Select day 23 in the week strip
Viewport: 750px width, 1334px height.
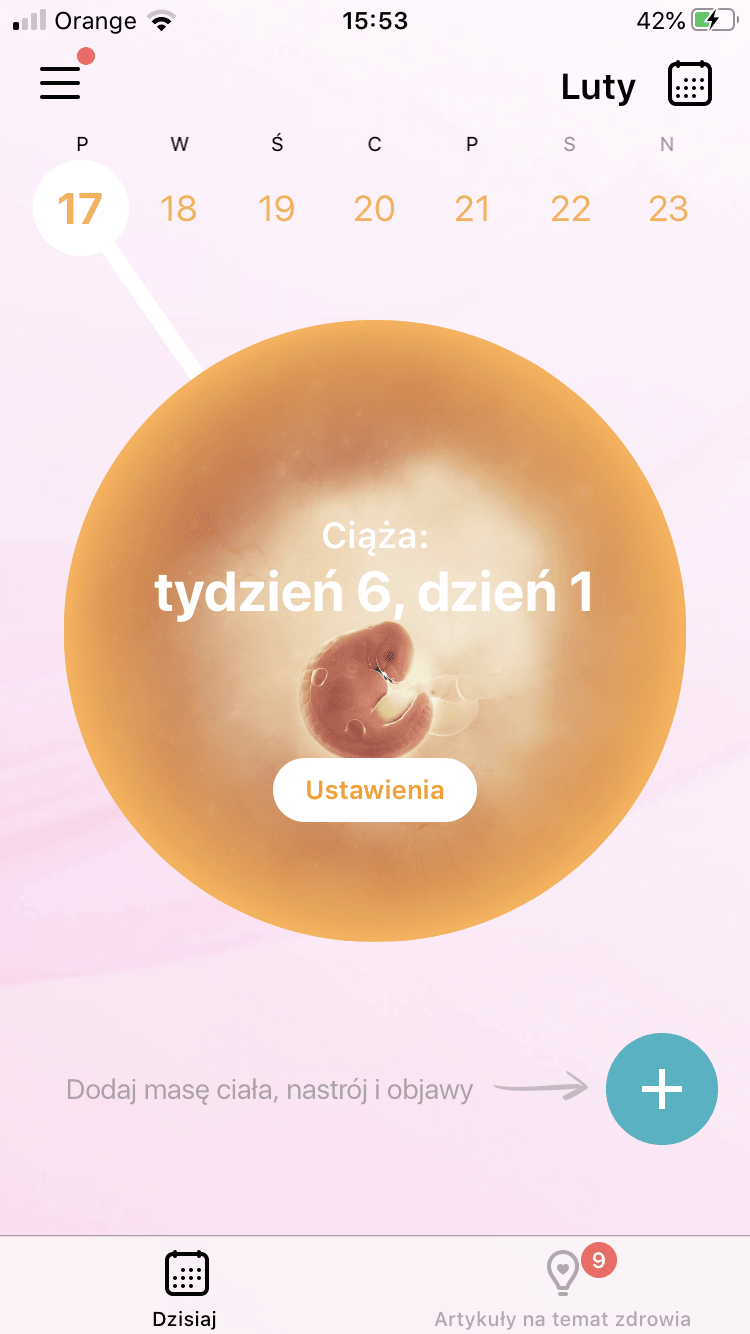click(x=668, y=208)
